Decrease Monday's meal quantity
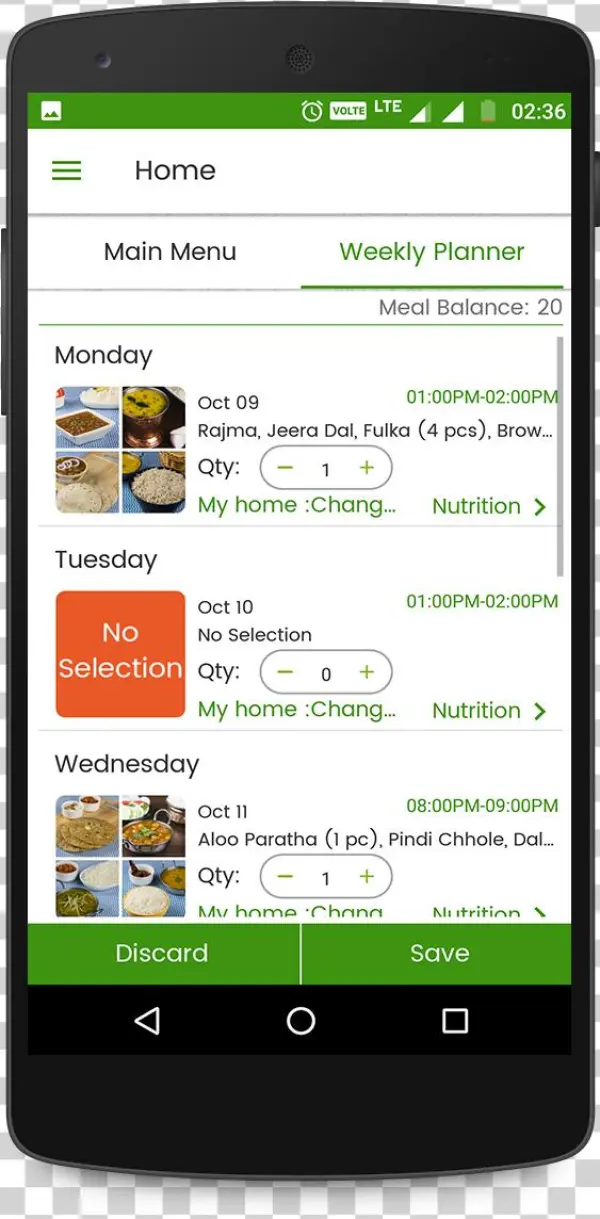The height and width of the screenshot is (1219, 600). pyautogui.click(x=286, y=468)
